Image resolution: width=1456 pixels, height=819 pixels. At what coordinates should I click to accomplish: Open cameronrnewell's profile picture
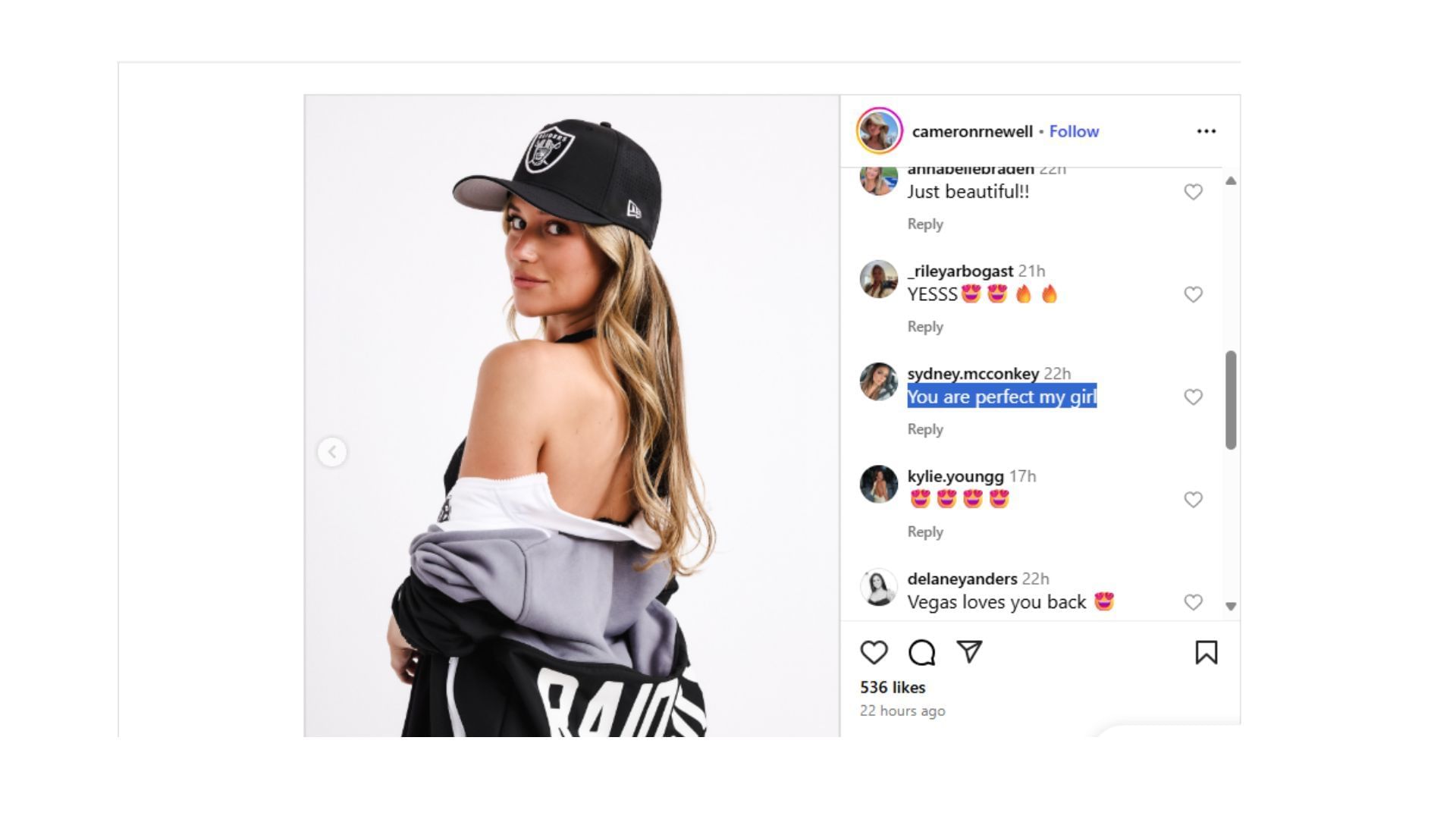coord(879,131)
